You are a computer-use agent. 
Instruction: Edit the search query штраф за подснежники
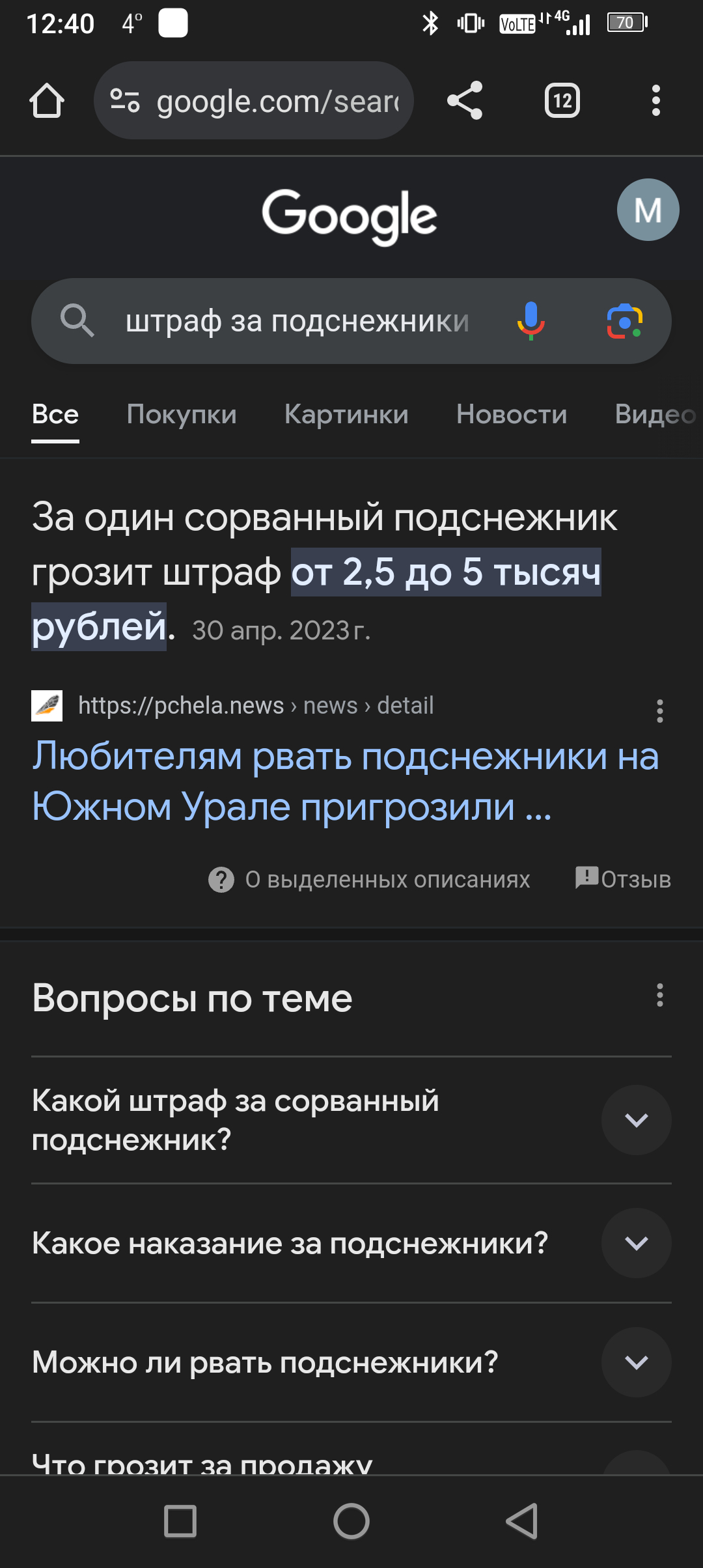click(x=297, y=321)
